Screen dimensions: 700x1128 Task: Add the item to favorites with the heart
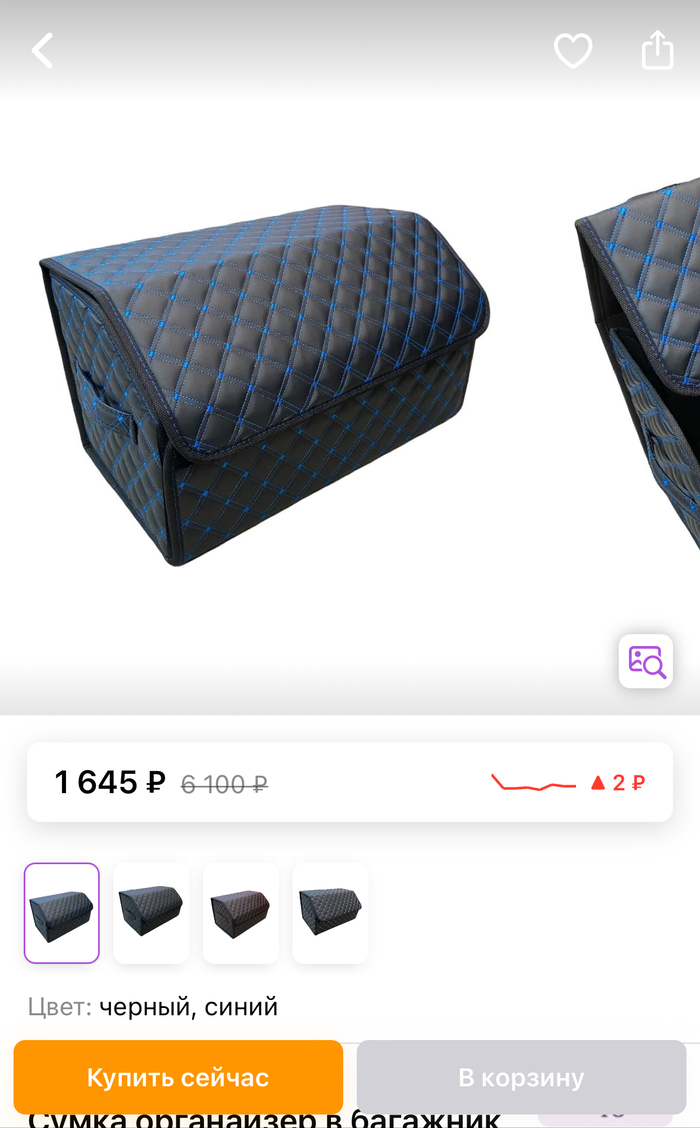573,50
